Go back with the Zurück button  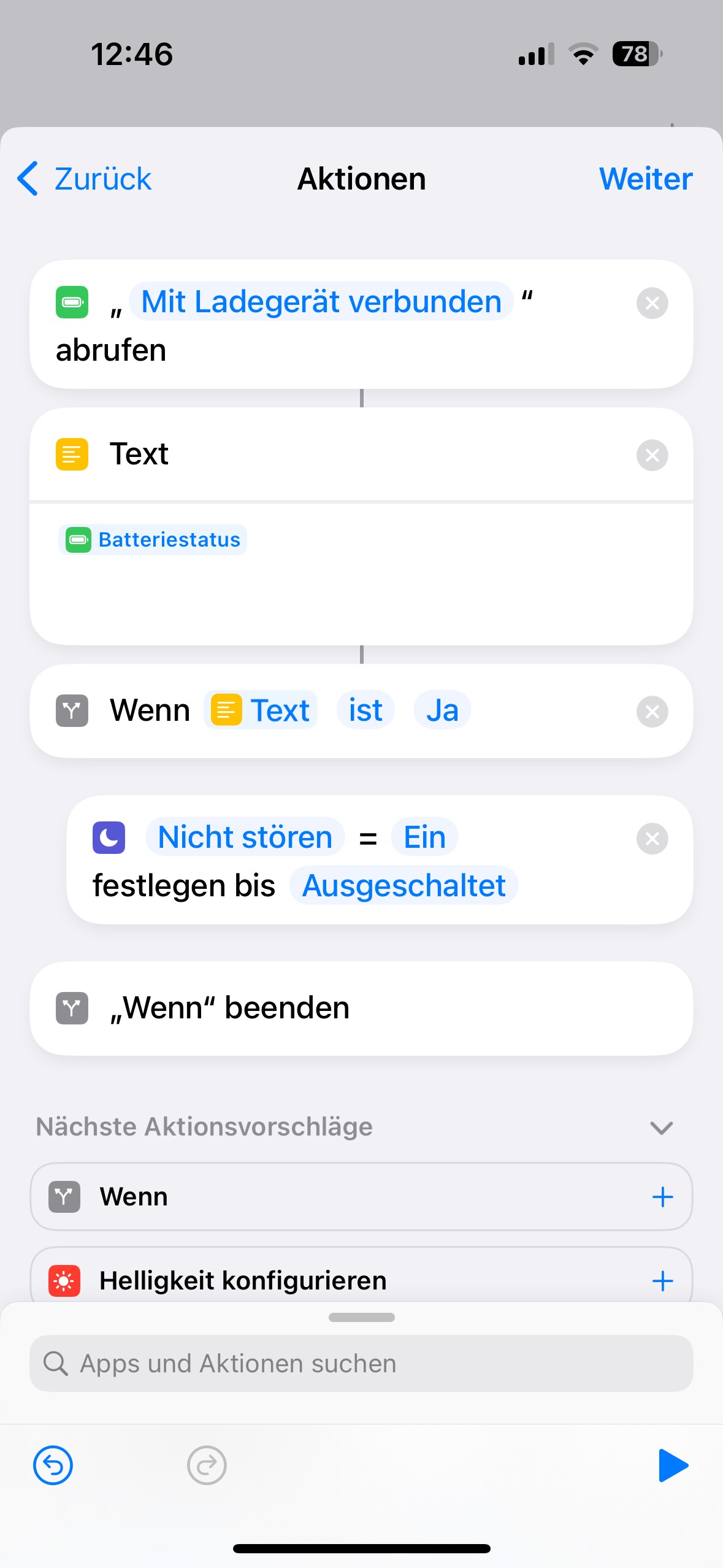(x=85, y=179)
